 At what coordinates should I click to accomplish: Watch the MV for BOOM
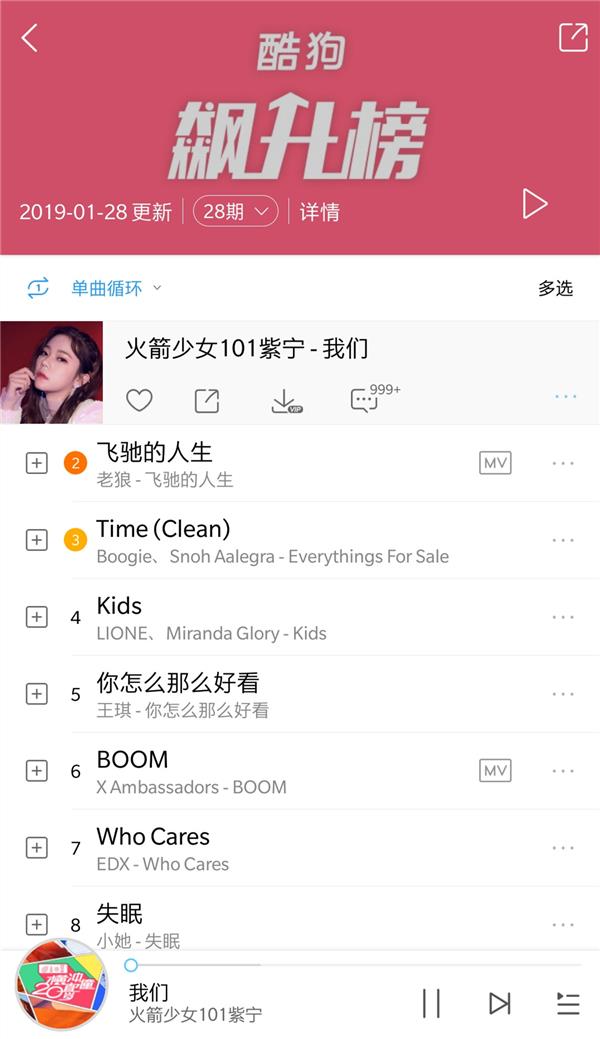[495, 771]
